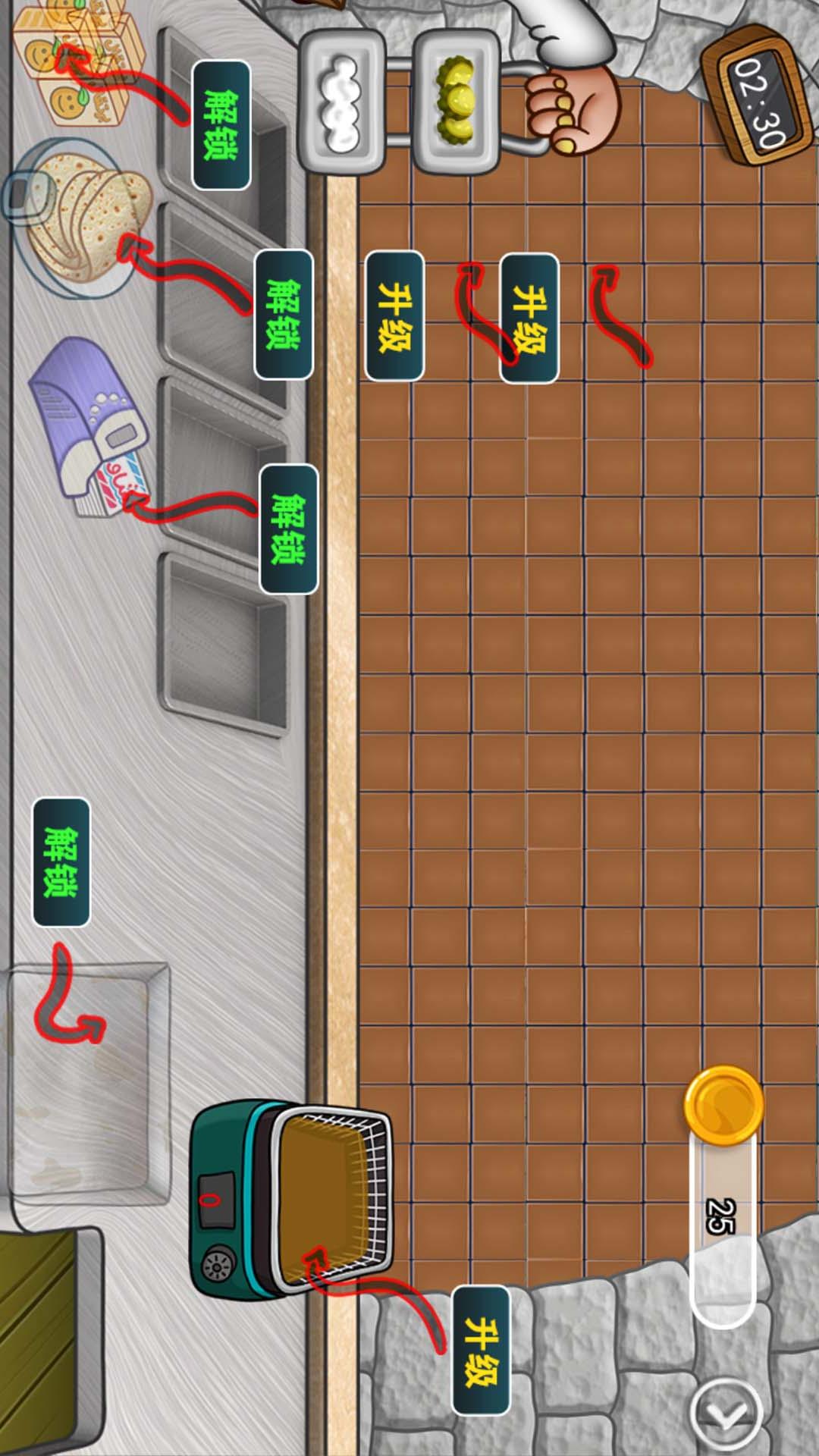Confirm with the round checkmark button
The height and width of the screenshot is (1456, 819).
click(726, 1414)
